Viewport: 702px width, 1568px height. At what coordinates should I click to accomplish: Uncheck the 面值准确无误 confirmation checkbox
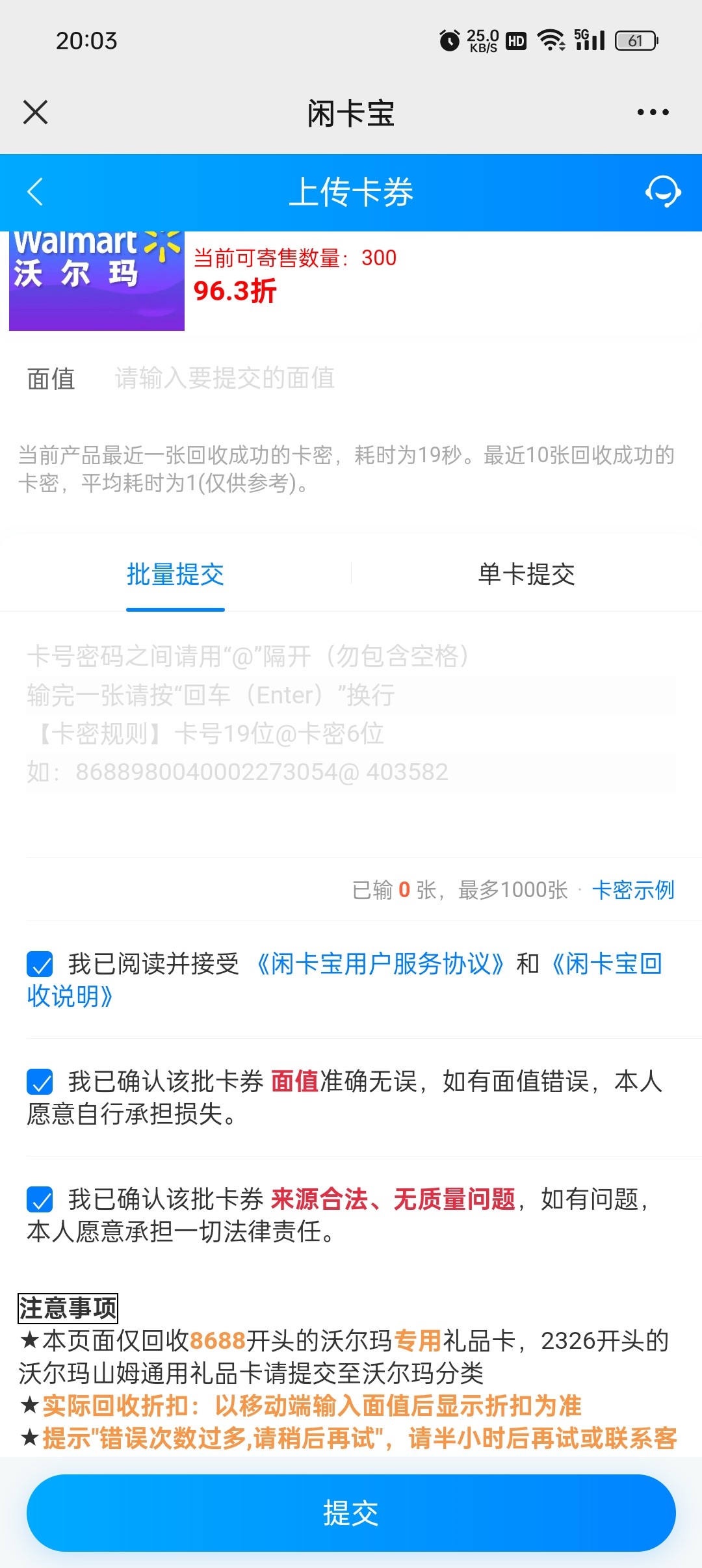pos(40,1082)
